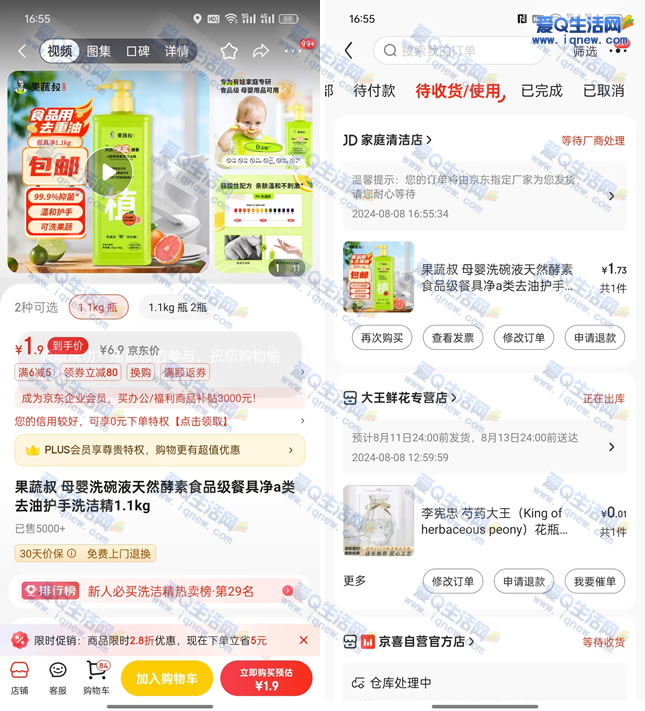Tap 我要催单 on the 大王鲜花 order
The height and width of the screenshot is (711, 645).
(x=594, y=581)
